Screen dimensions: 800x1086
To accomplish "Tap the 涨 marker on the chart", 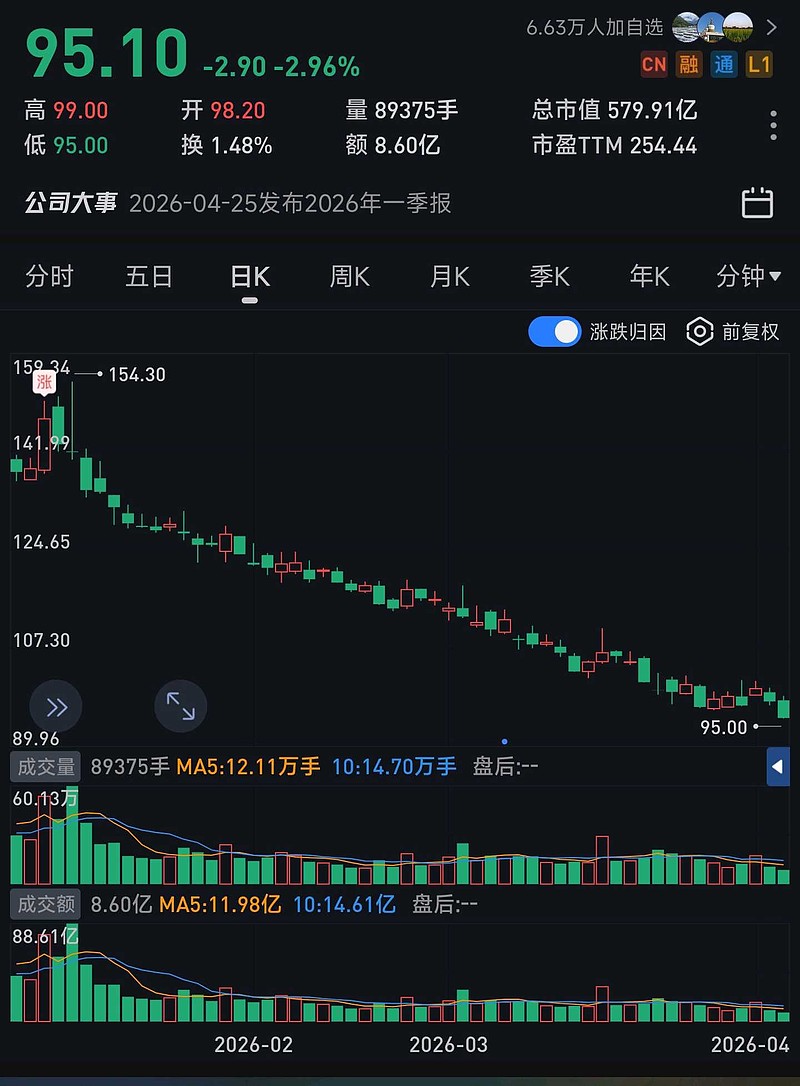I will [44, 381].
